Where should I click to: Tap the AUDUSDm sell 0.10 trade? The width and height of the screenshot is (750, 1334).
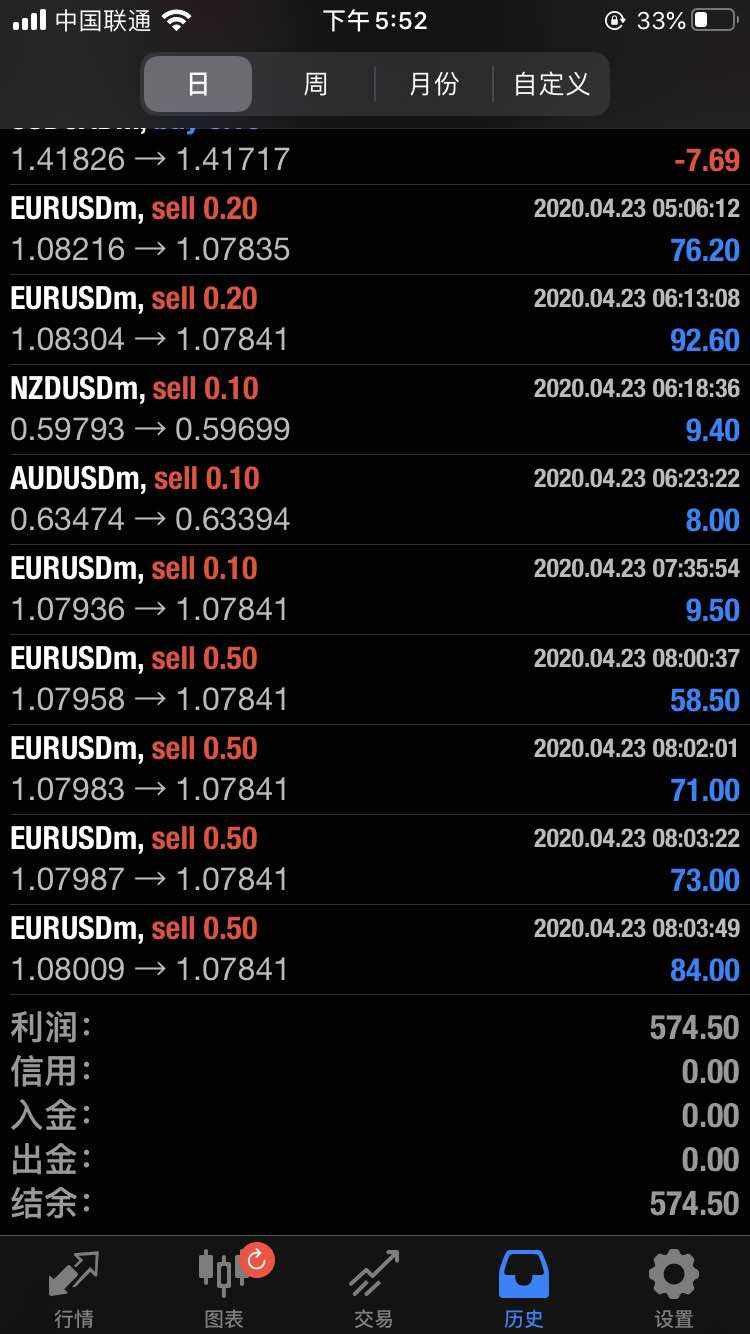click(x=375, y=499)
